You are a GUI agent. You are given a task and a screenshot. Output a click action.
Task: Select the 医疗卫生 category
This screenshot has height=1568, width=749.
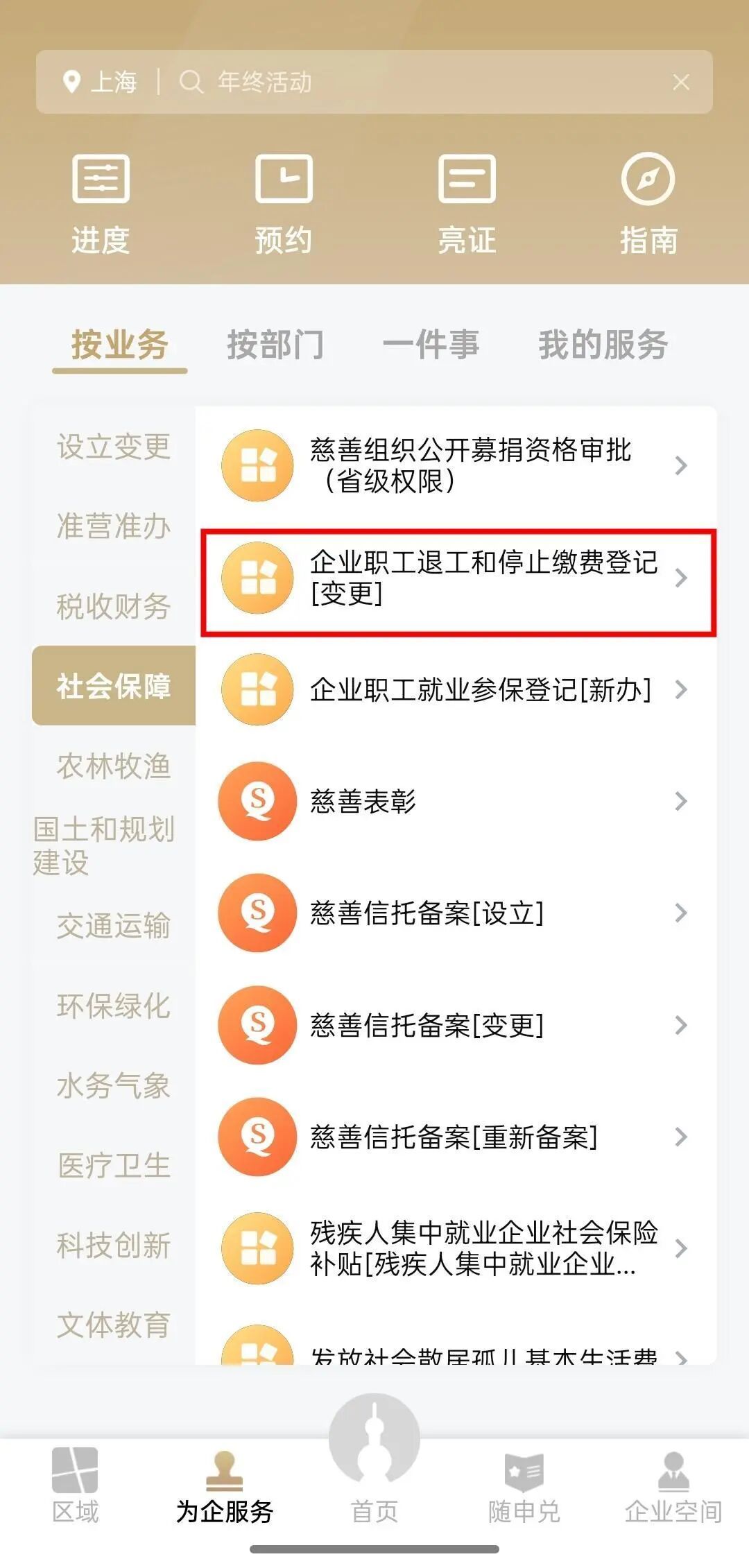(x=114, y=1165)
